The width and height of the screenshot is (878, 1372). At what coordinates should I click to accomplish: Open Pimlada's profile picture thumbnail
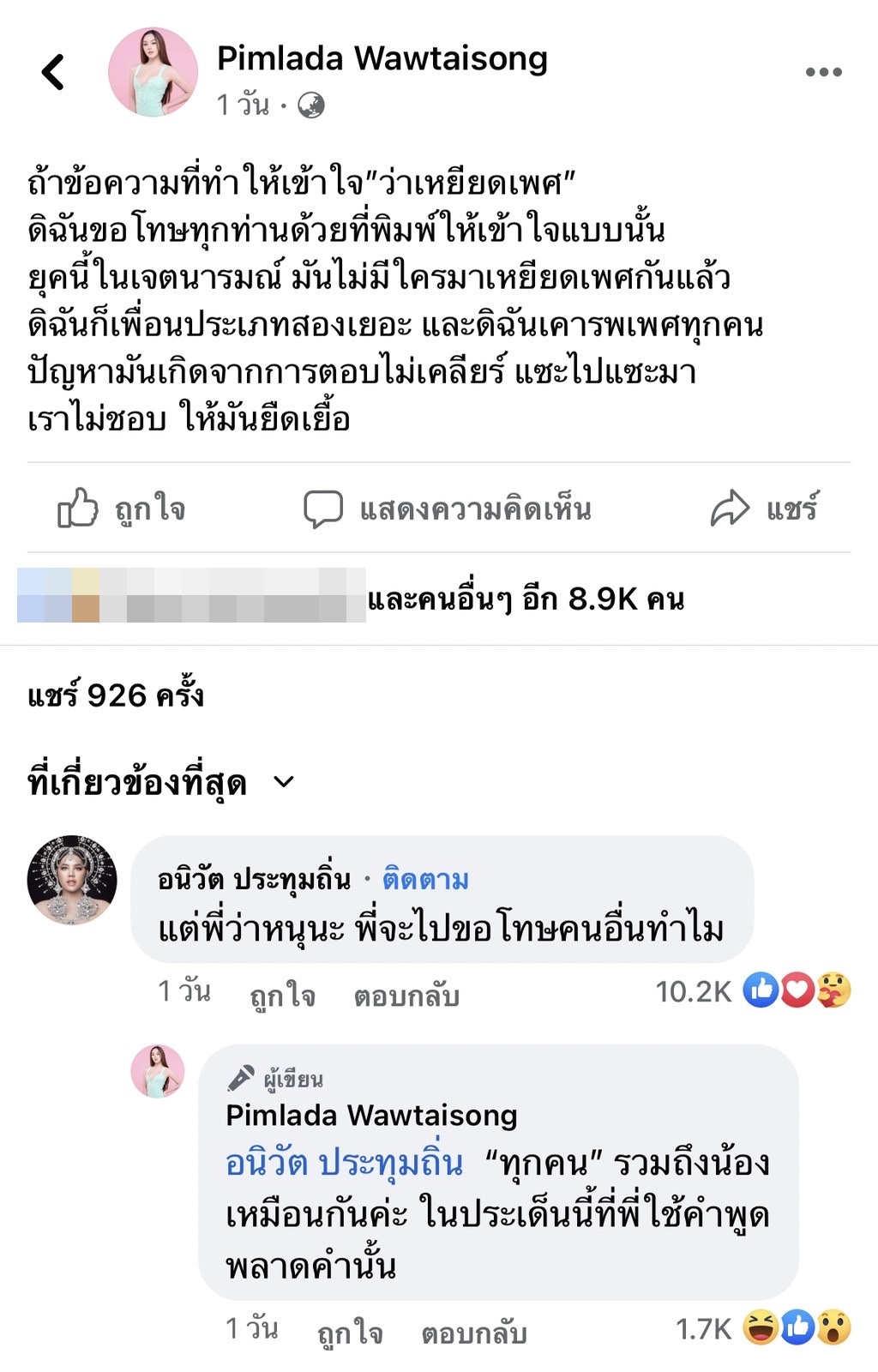[x=154, y=72]
